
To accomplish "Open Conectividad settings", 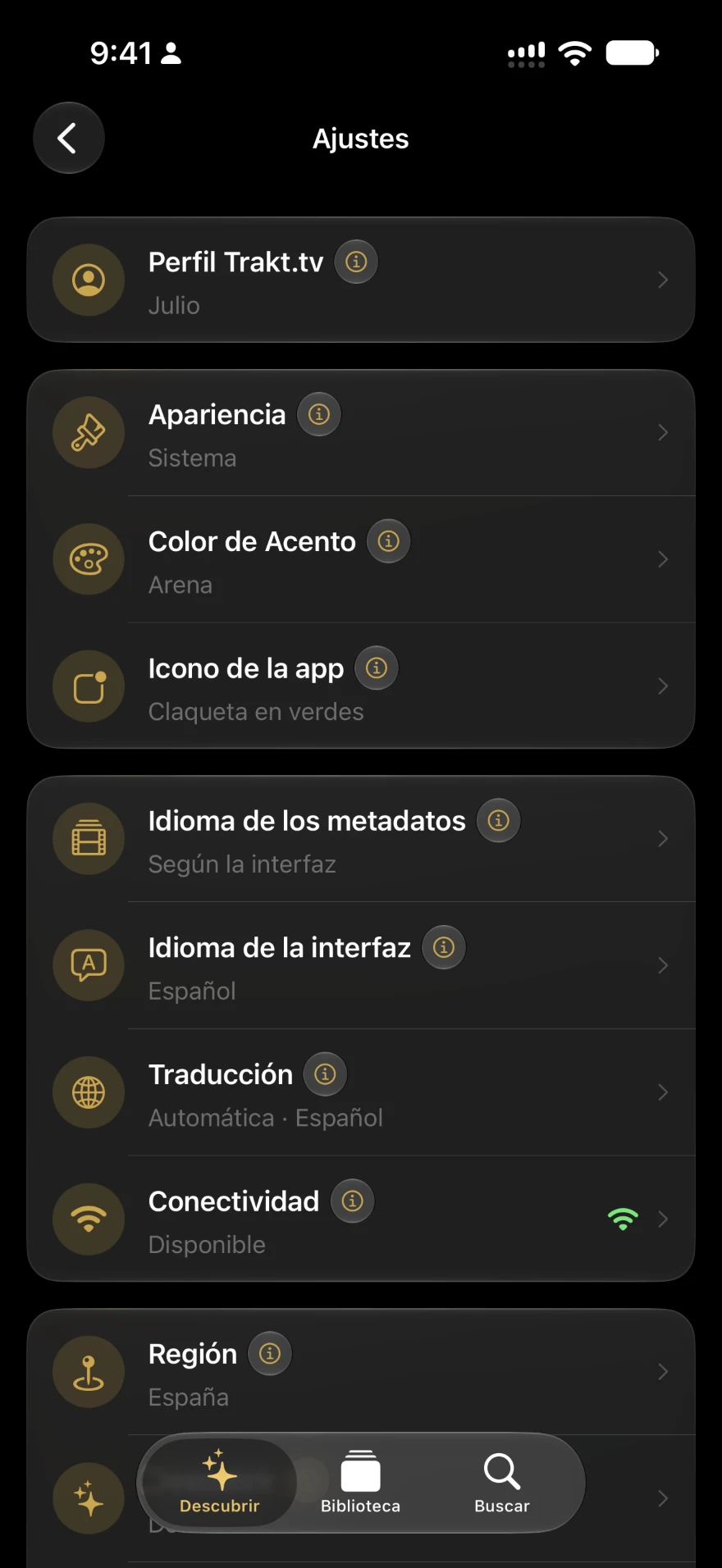I will point(361,1219).
